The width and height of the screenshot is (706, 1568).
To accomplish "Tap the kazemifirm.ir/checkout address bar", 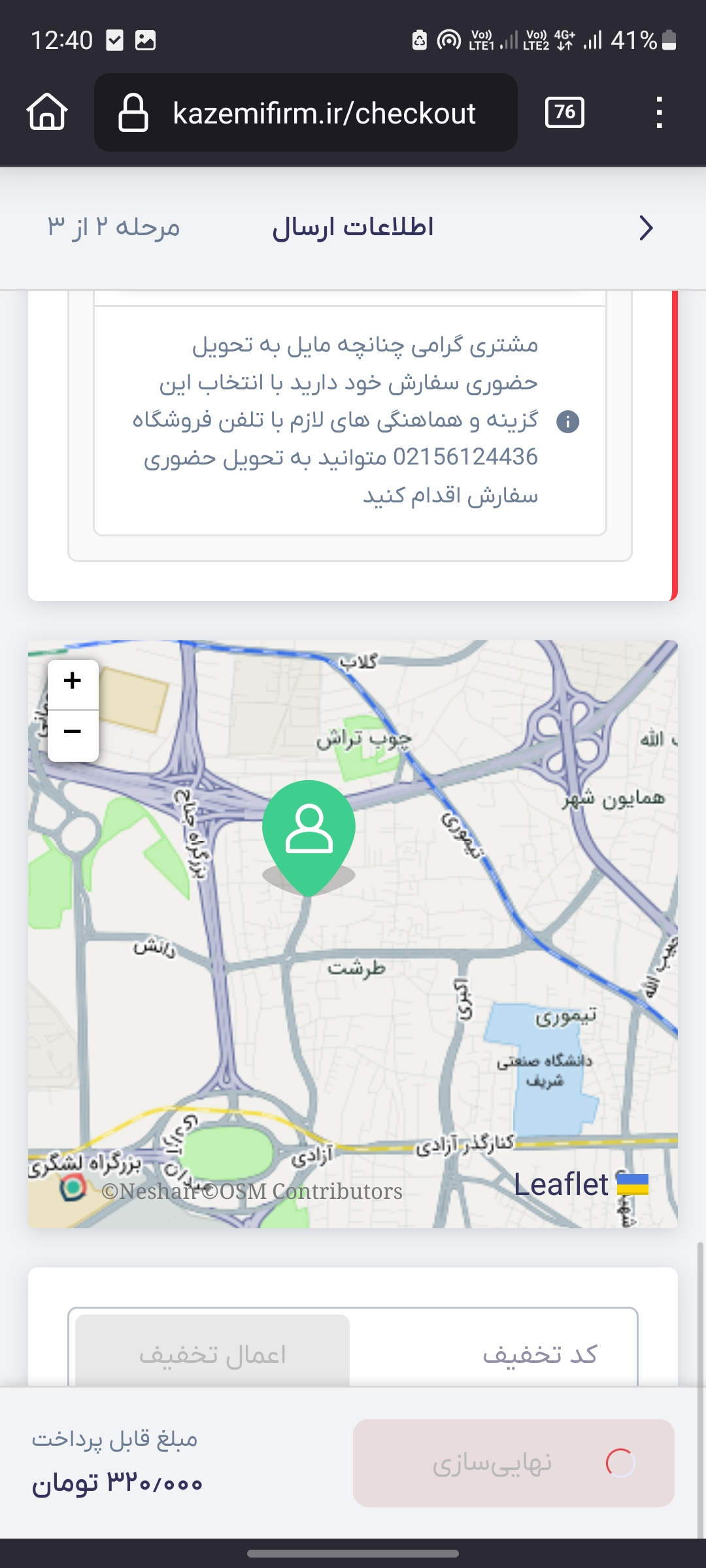I will (306, 112).
